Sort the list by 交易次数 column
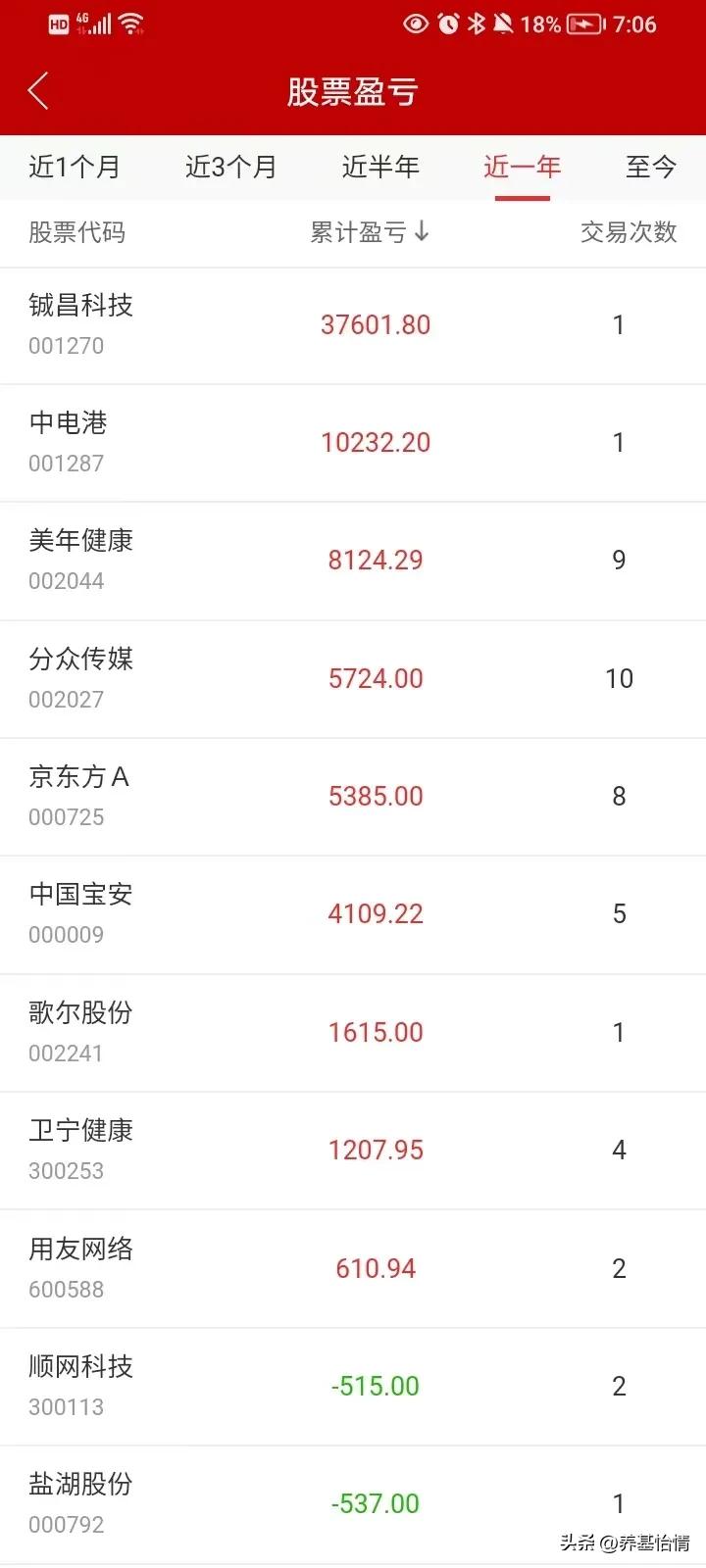Image resolution: width=706 pixels, height=1568 pixels. point(628,233)
